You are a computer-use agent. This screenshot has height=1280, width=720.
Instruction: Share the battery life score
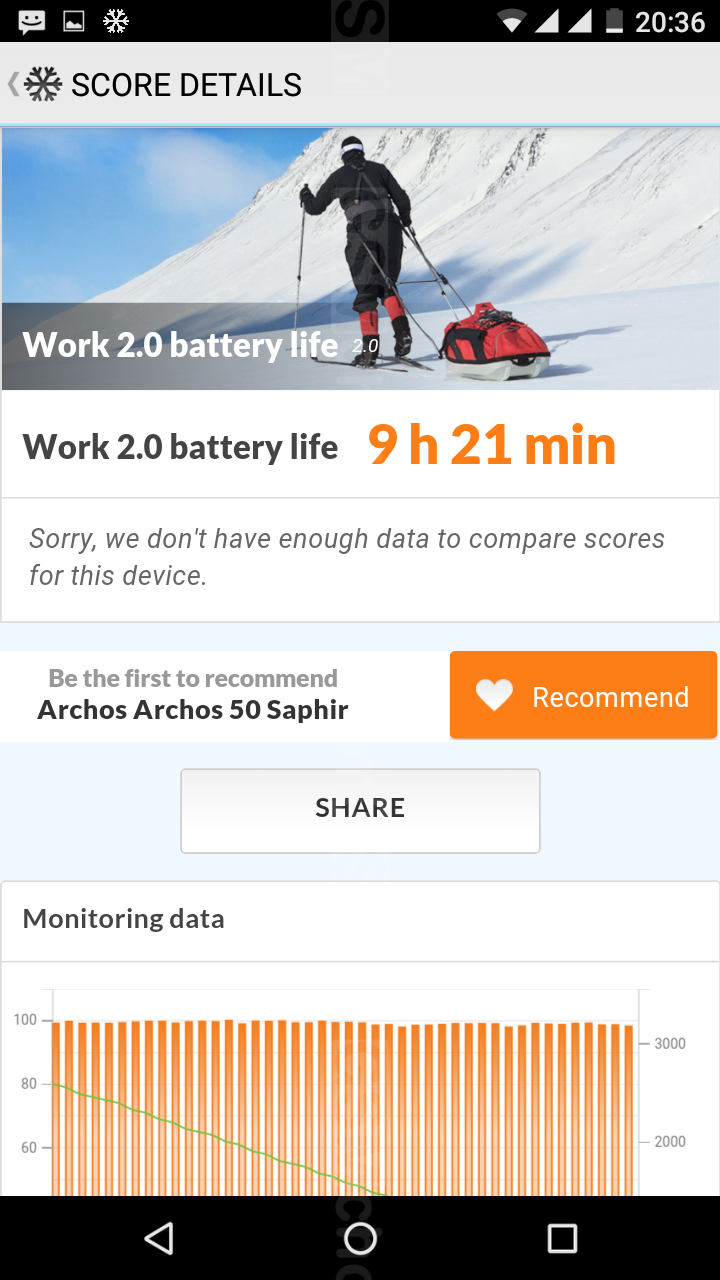tap(360, 810)
